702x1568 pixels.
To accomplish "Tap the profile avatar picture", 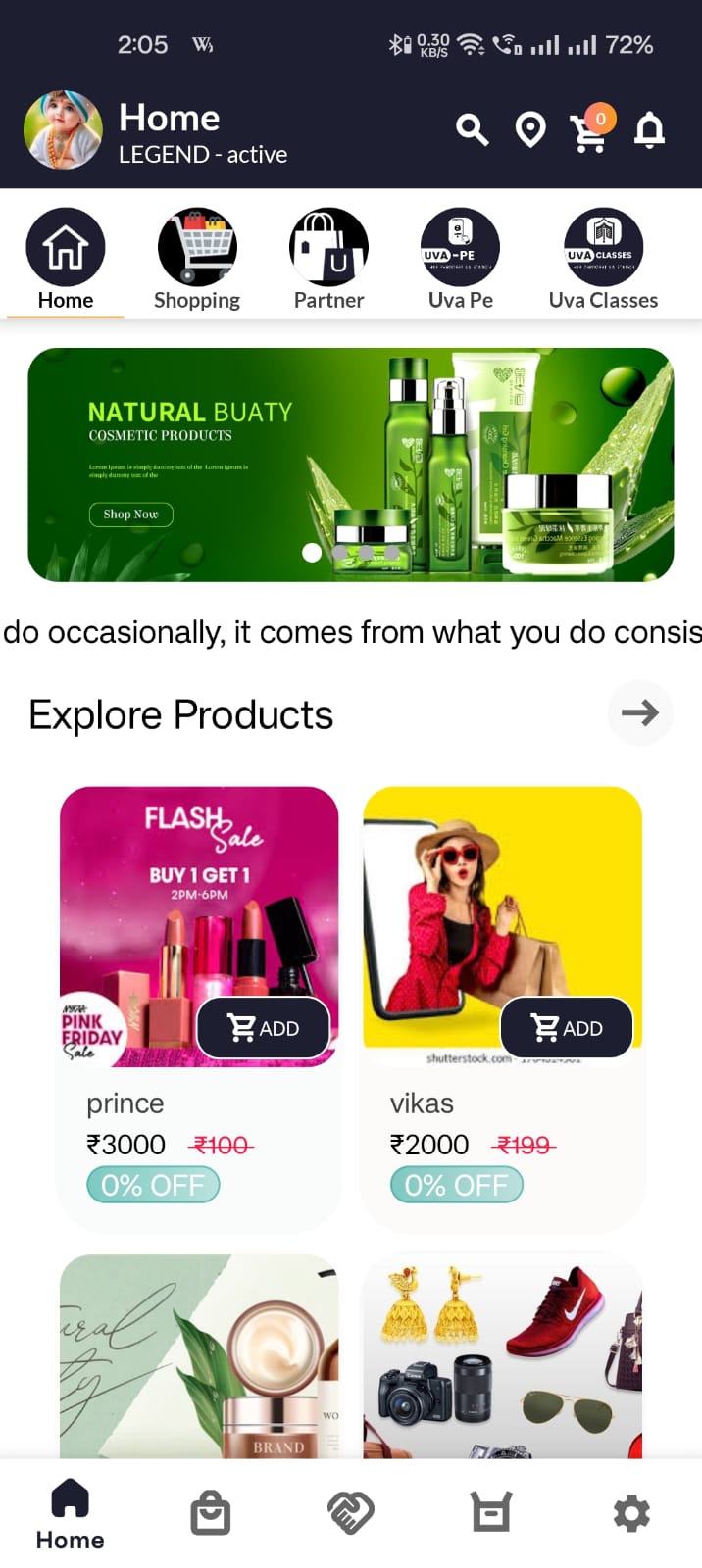I will (x=63, y=130).
